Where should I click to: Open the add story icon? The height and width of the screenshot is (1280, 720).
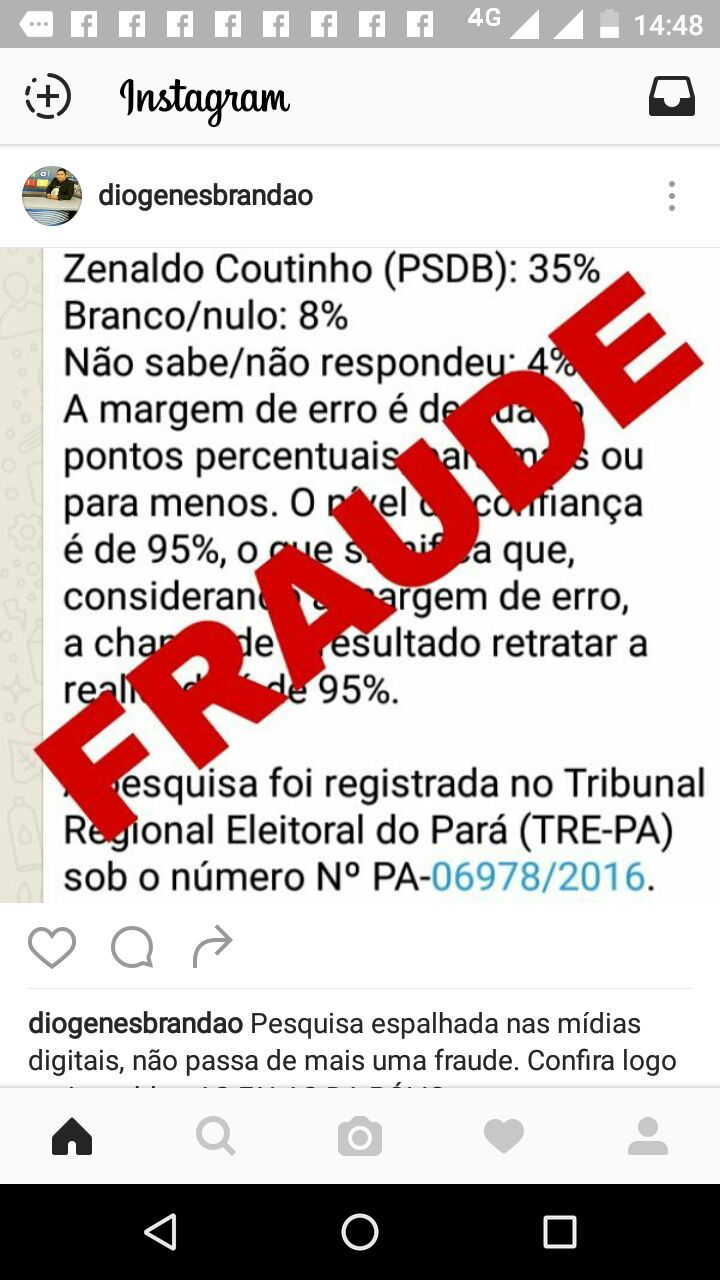pos(48,97)
